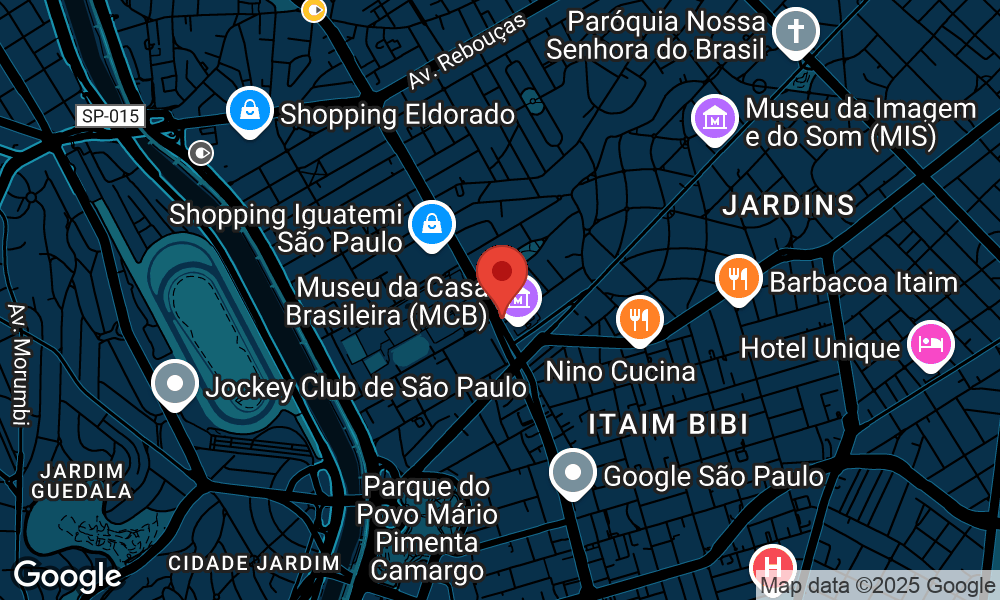Select Shopping Iguatemi São Paulo pin
The image size is (1000, 600).
click(x=432, y=224)
